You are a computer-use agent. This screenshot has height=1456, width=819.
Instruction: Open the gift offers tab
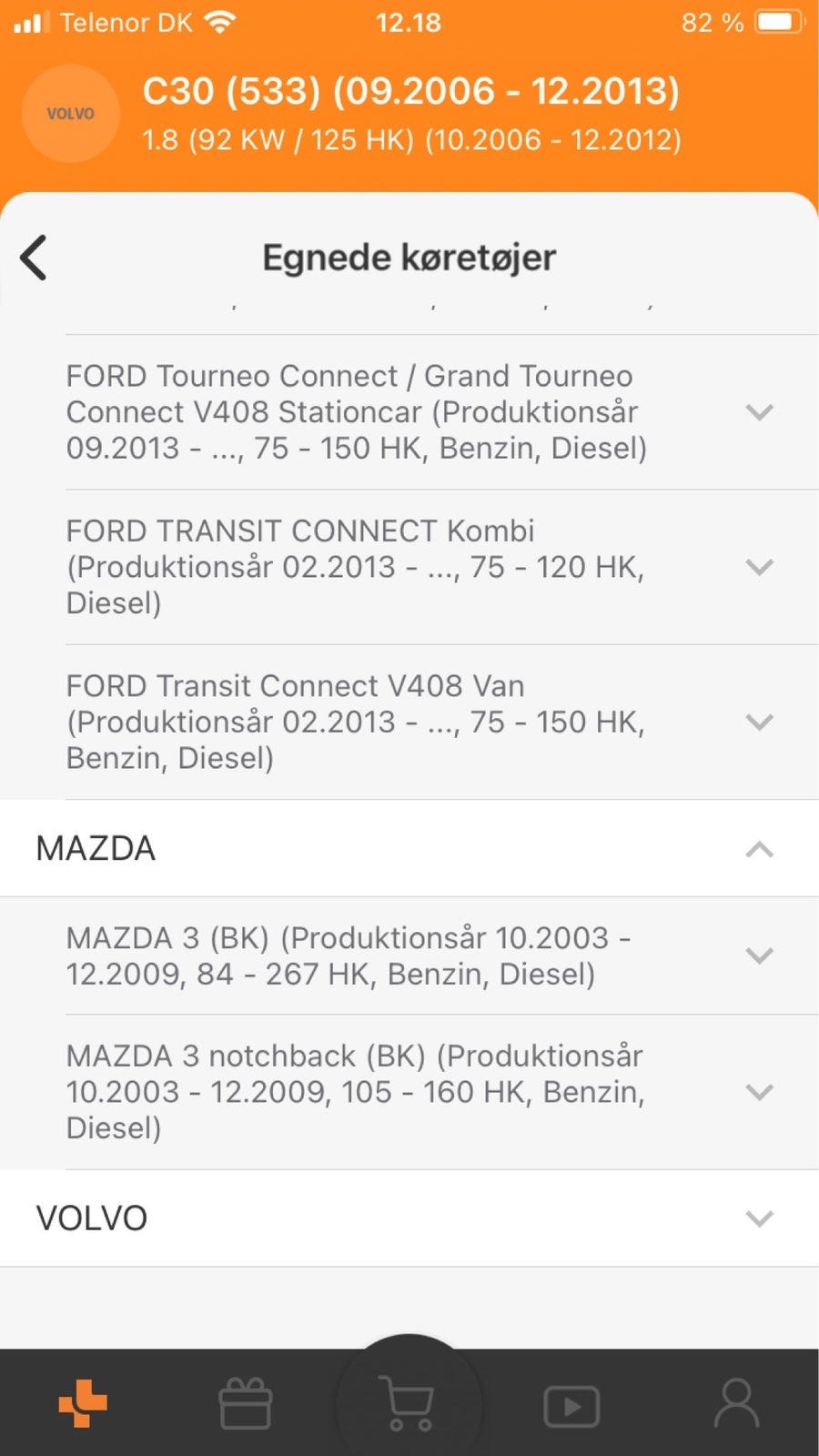246,1403
